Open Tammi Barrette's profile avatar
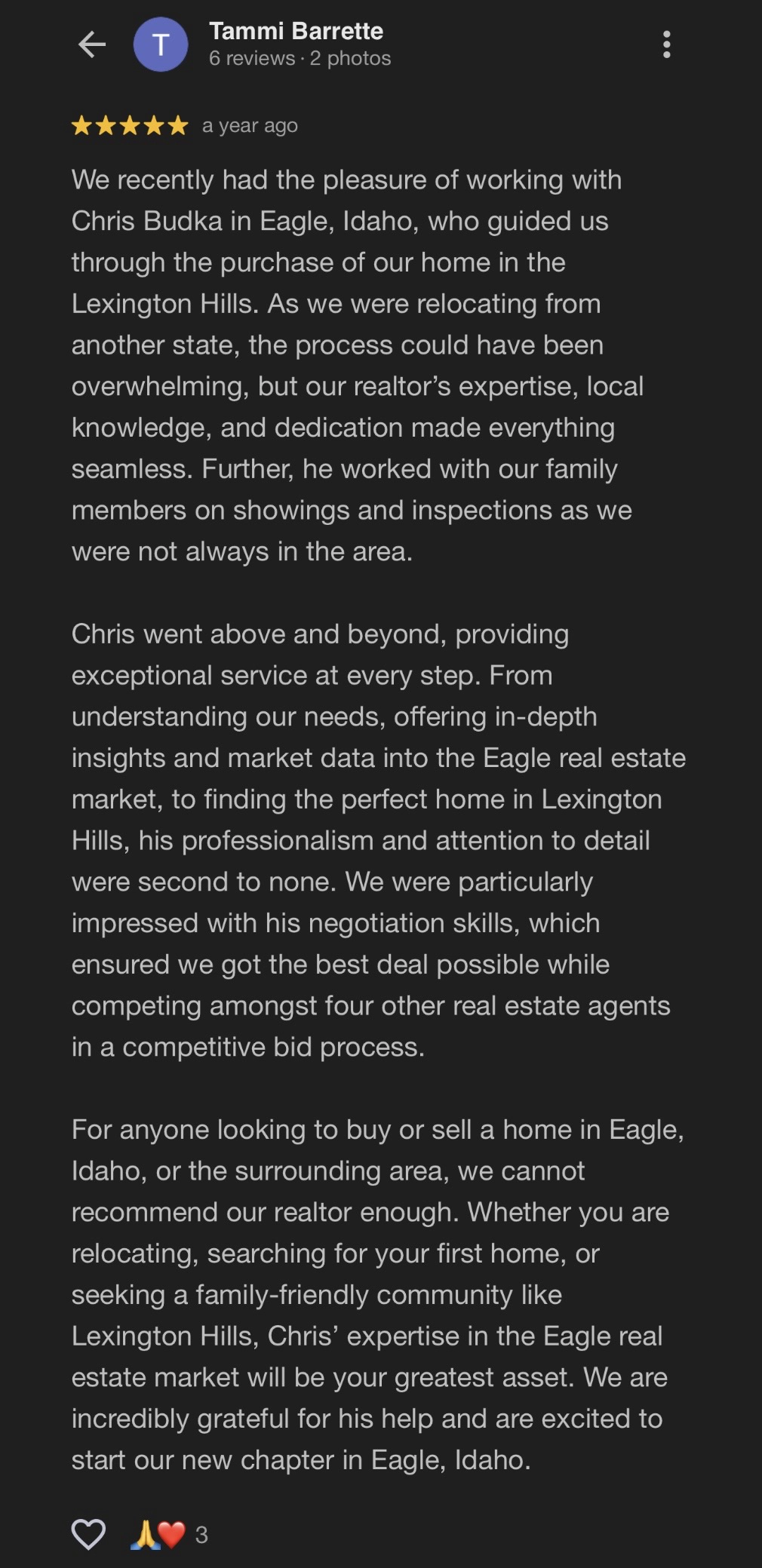Viewport: 762px width, 1568px height. tap(161, 44)
